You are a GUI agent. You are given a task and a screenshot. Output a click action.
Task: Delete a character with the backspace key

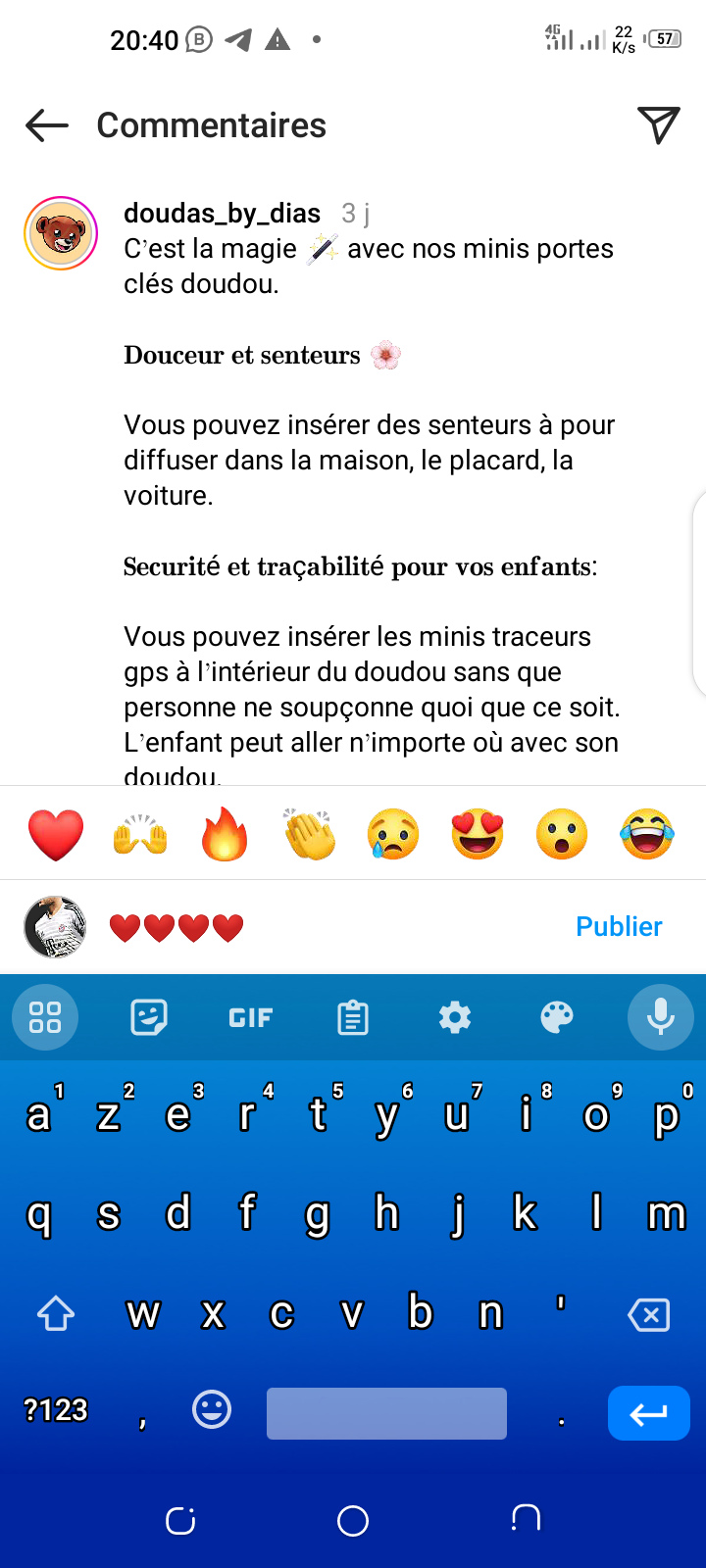(x=648, y=1314)
